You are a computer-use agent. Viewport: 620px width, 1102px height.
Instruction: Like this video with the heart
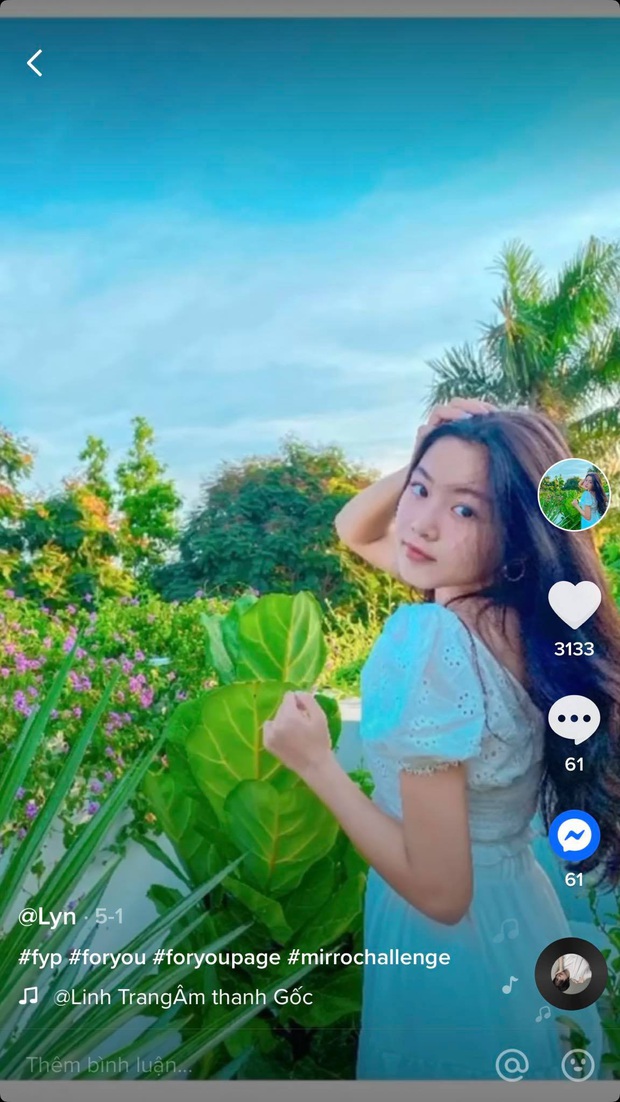tap(574, 604)
